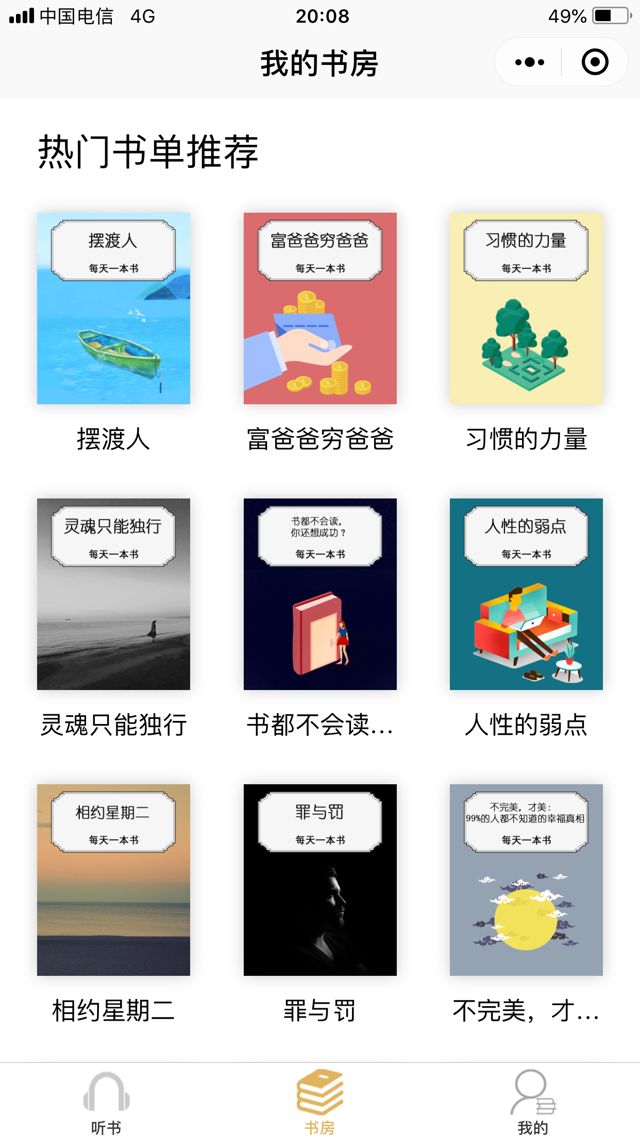This screenshot has height=1137, width=640.
Task: Go to the 书房 tab
Action: point(320,1102)
